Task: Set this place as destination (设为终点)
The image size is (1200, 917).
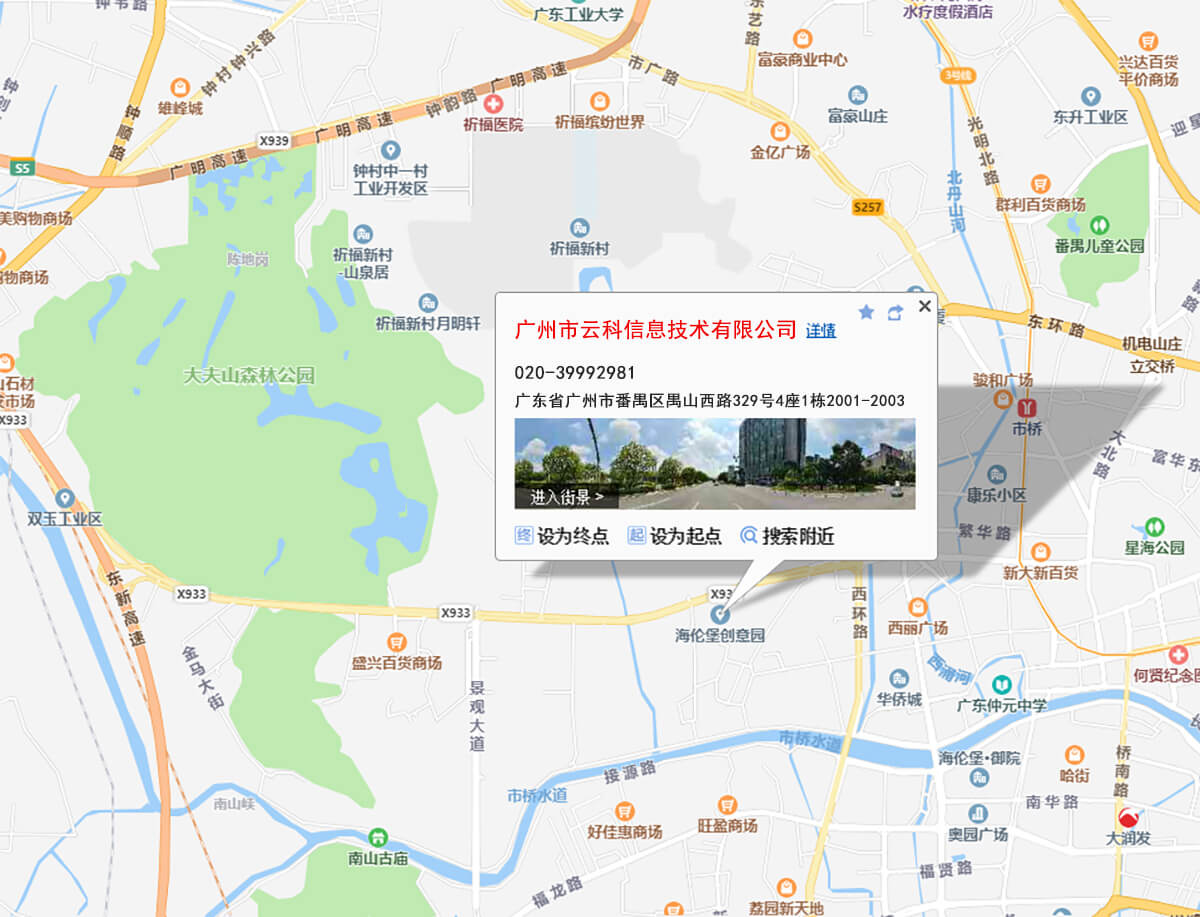Action: click(x=562, y=536)
